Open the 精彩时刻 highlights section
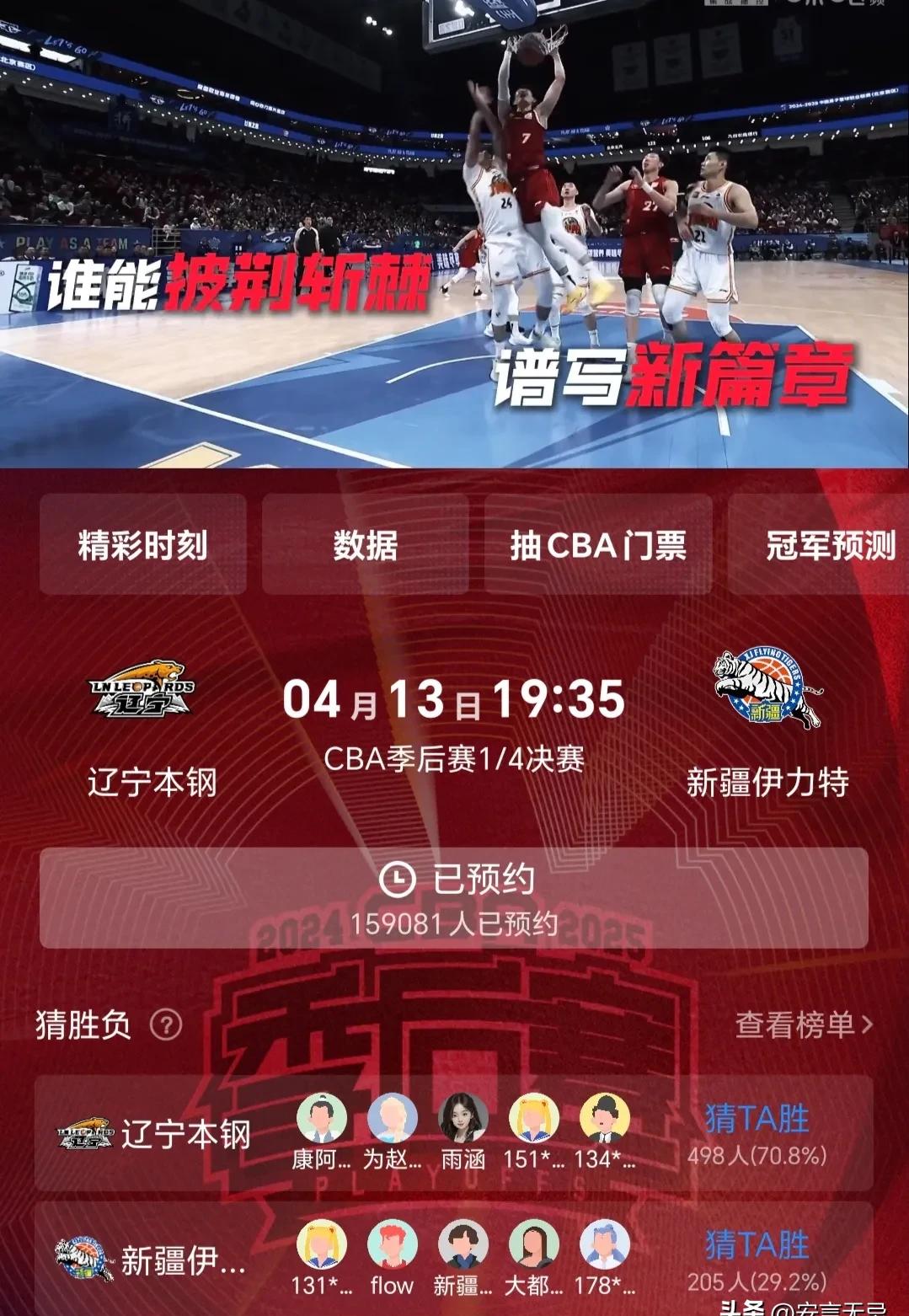 (x=142, y=545)
